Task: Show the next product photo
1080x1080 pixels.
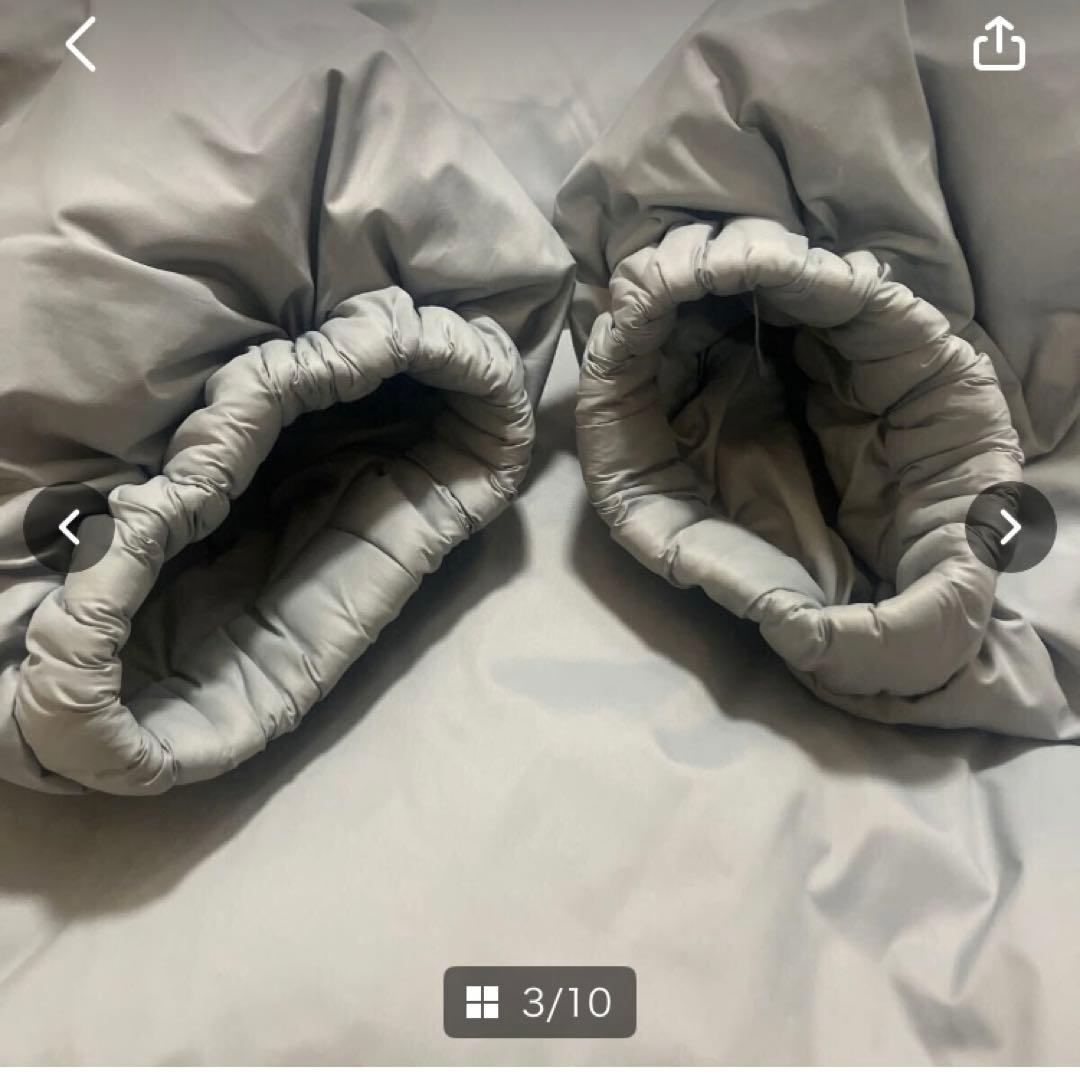Action: point(1011,527)
